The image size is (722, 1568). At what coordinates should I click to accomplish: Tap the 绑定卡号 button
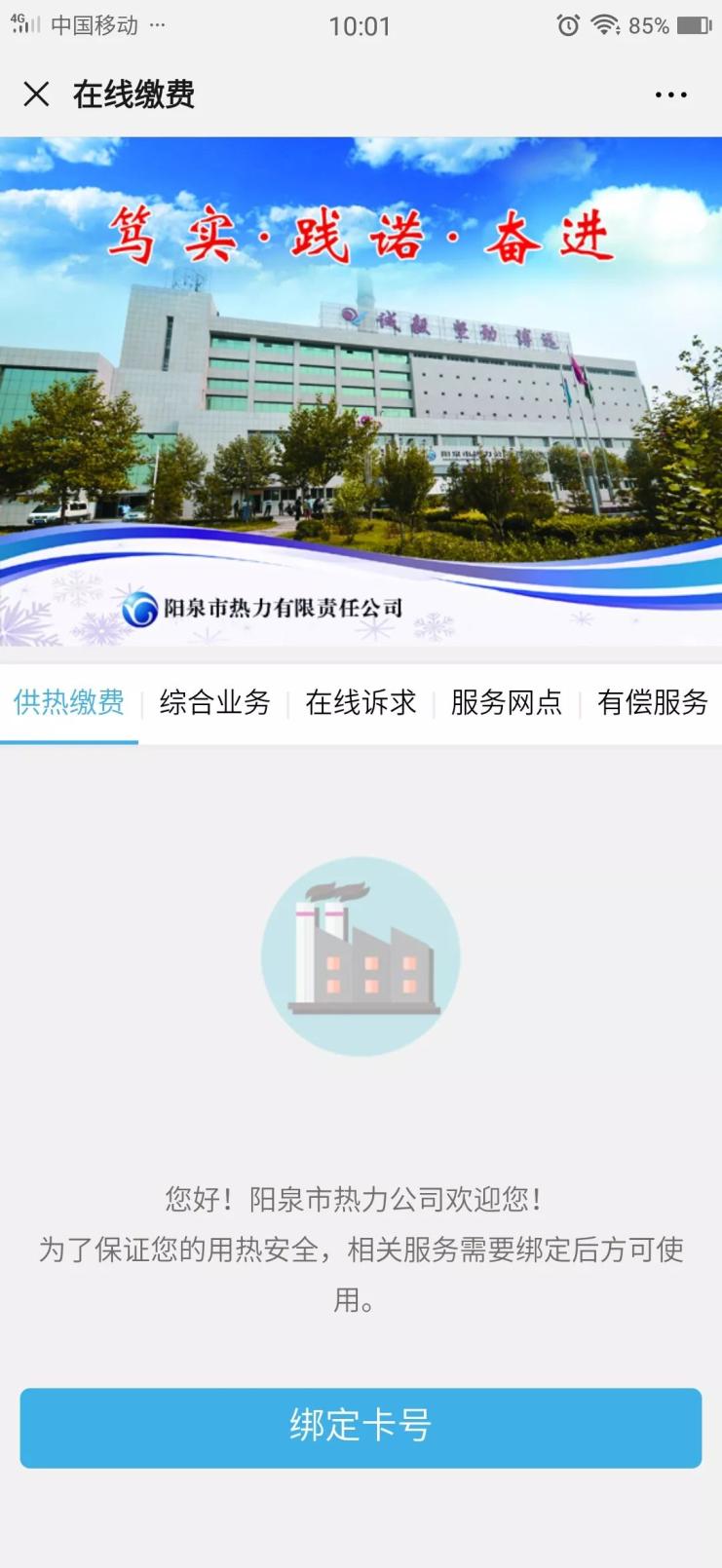tap(361, 1427)
